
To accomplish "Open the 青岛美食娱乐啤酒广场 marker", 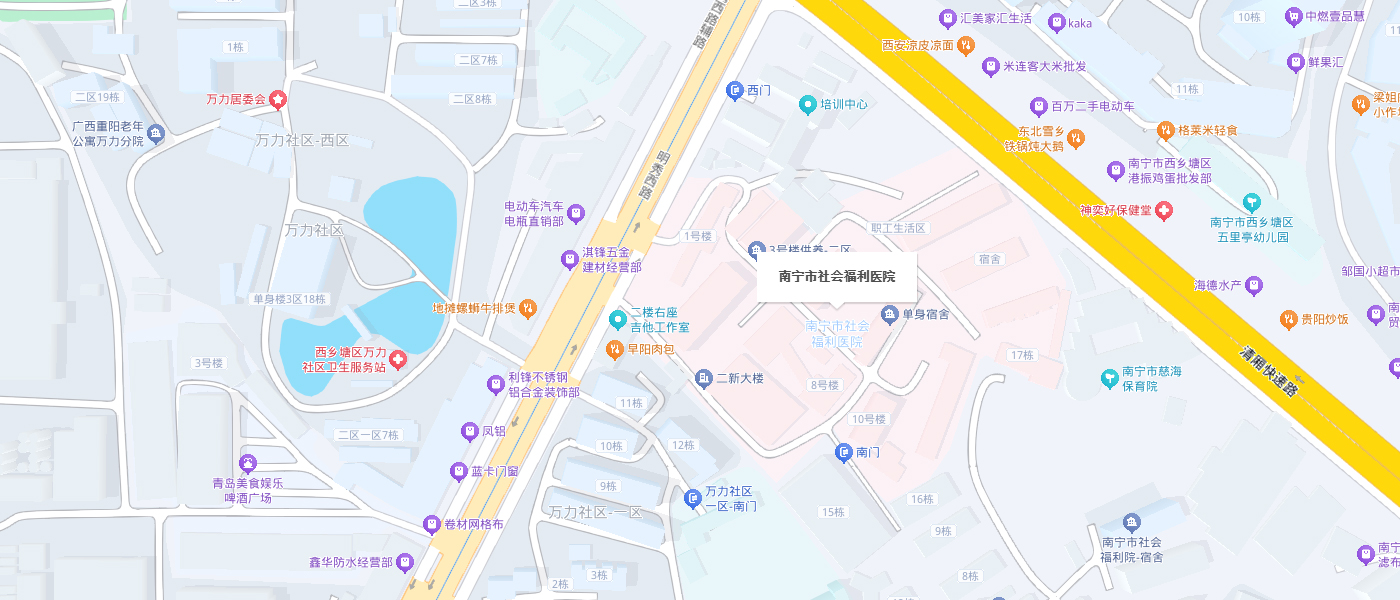I will (x=248, y=463).
